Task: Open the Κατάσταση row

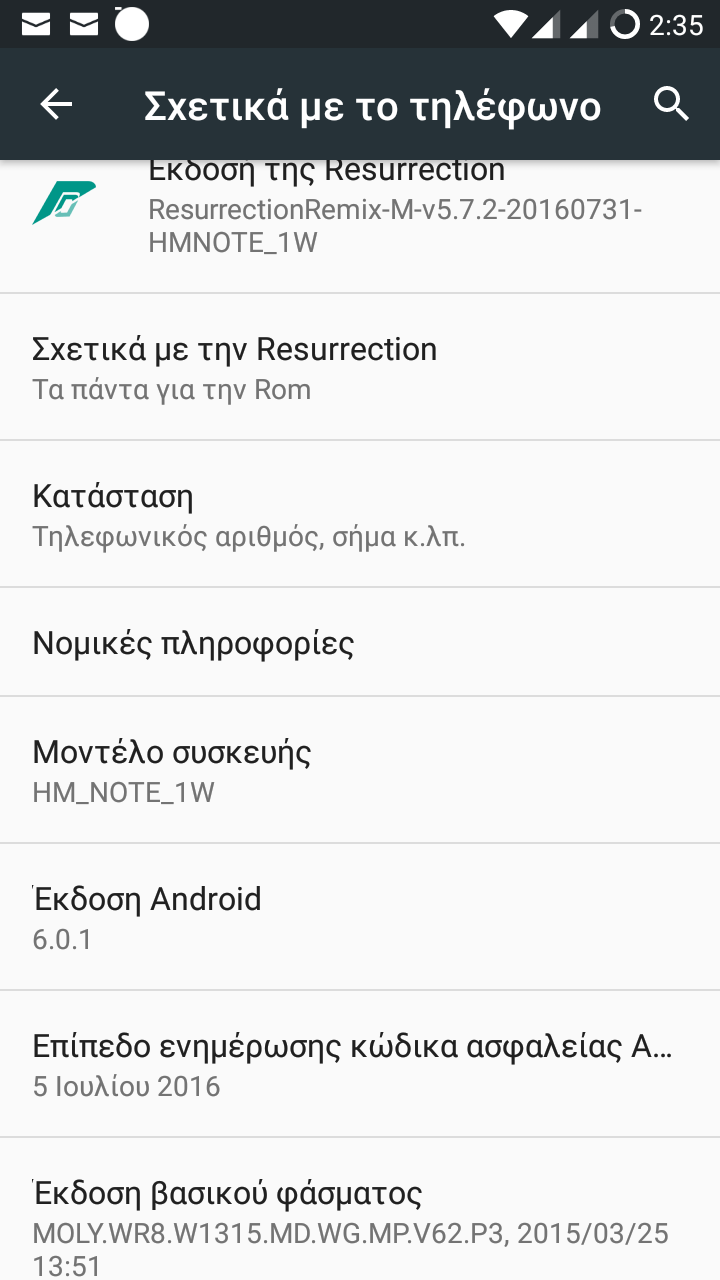Action: pos(360,514)
